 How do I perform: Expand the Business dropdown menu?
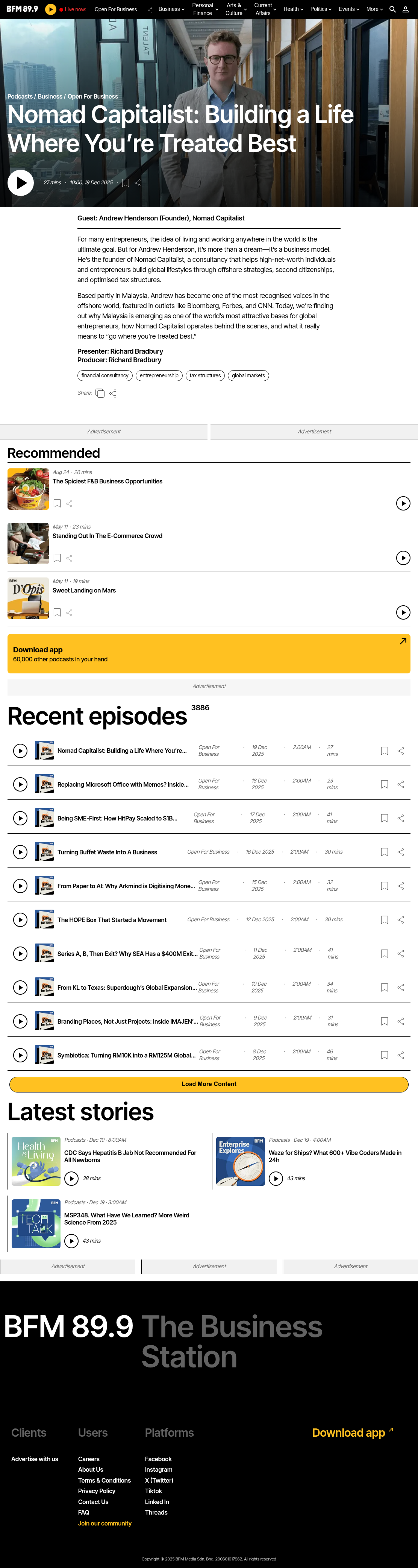[x=171, y=9]
